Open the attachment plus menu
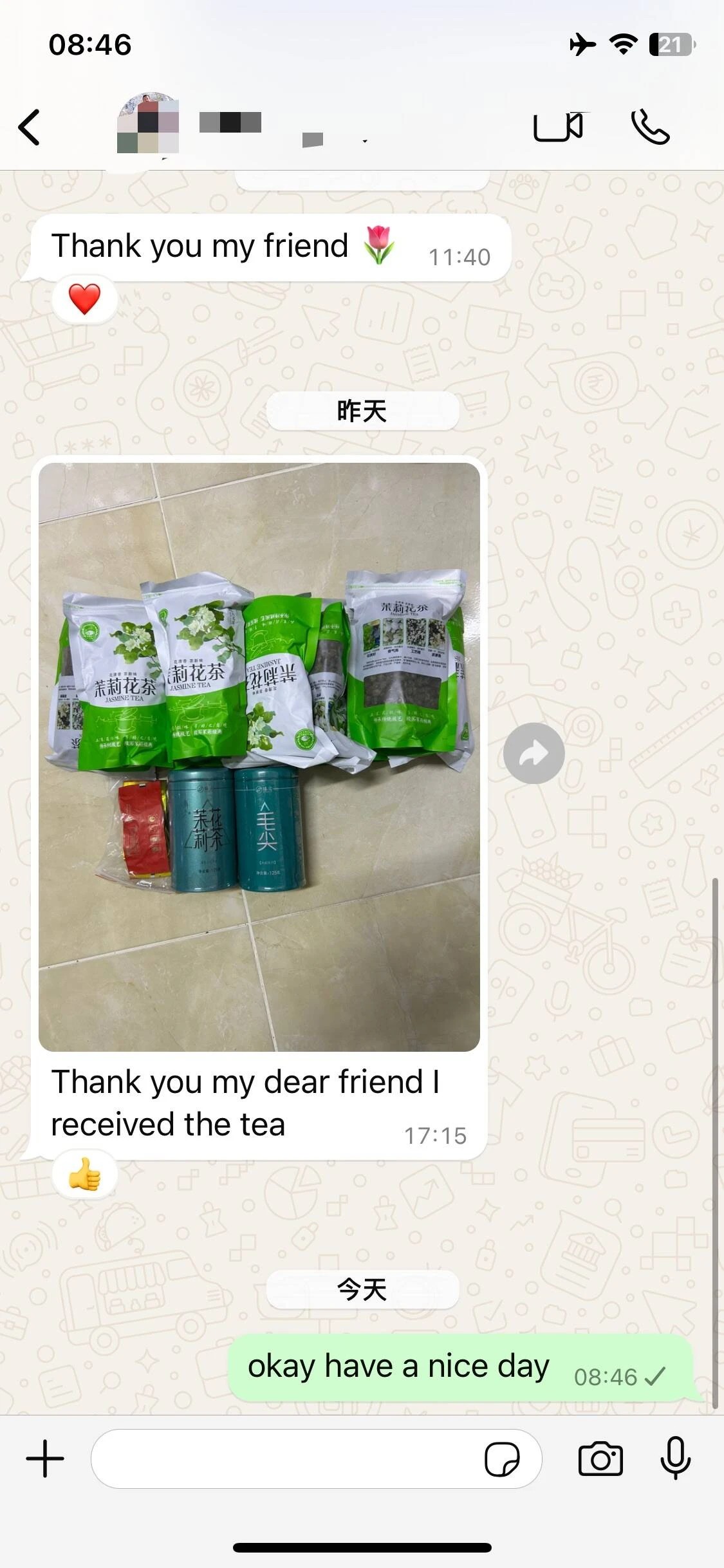 pos(45,1459)
